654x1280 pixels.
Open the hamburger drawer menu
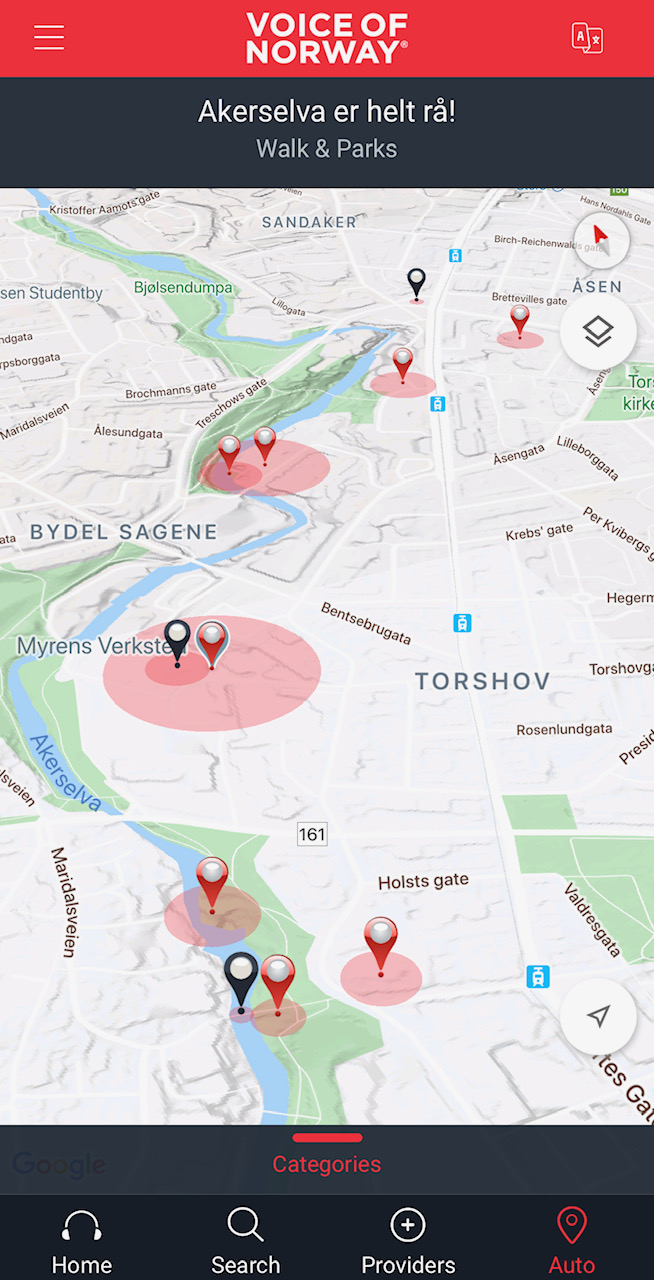pyautogui.click(x=48, y=37)
